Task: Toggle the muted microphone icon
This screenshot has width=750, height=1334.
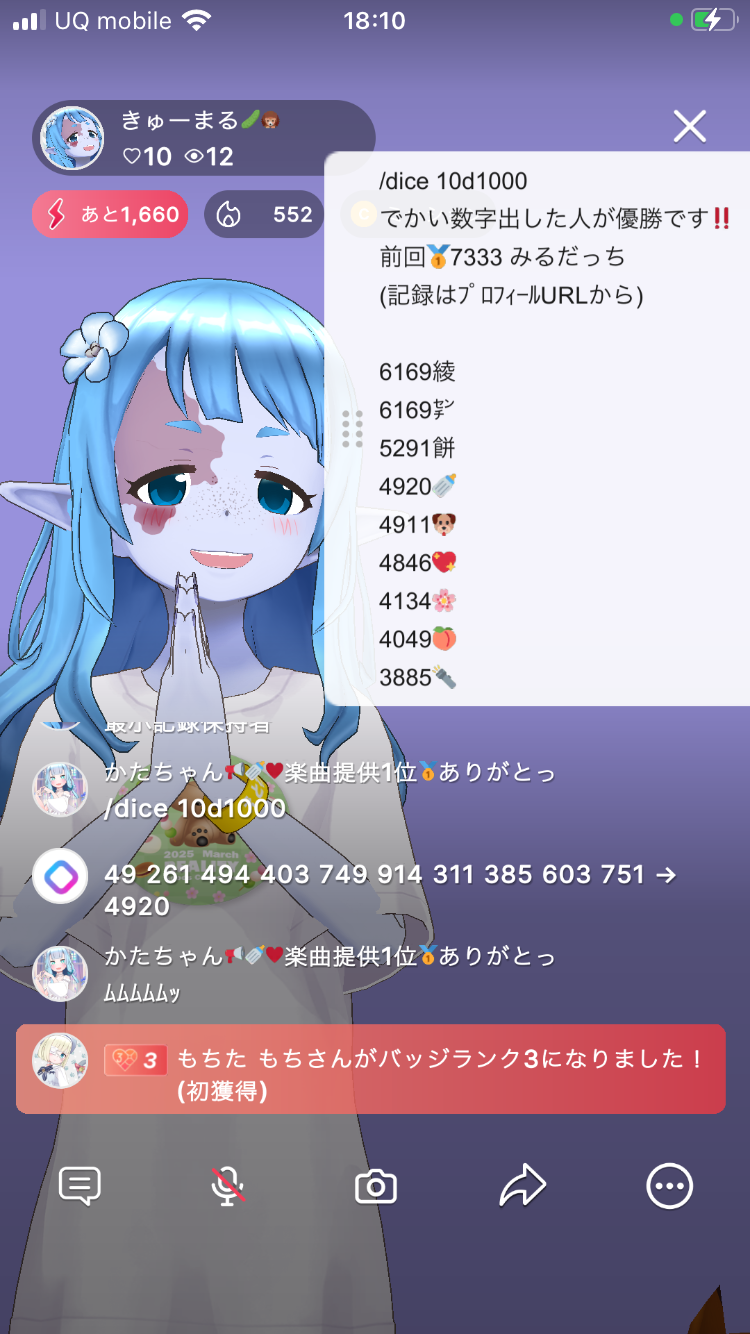Action: (x=228, y=1186)
